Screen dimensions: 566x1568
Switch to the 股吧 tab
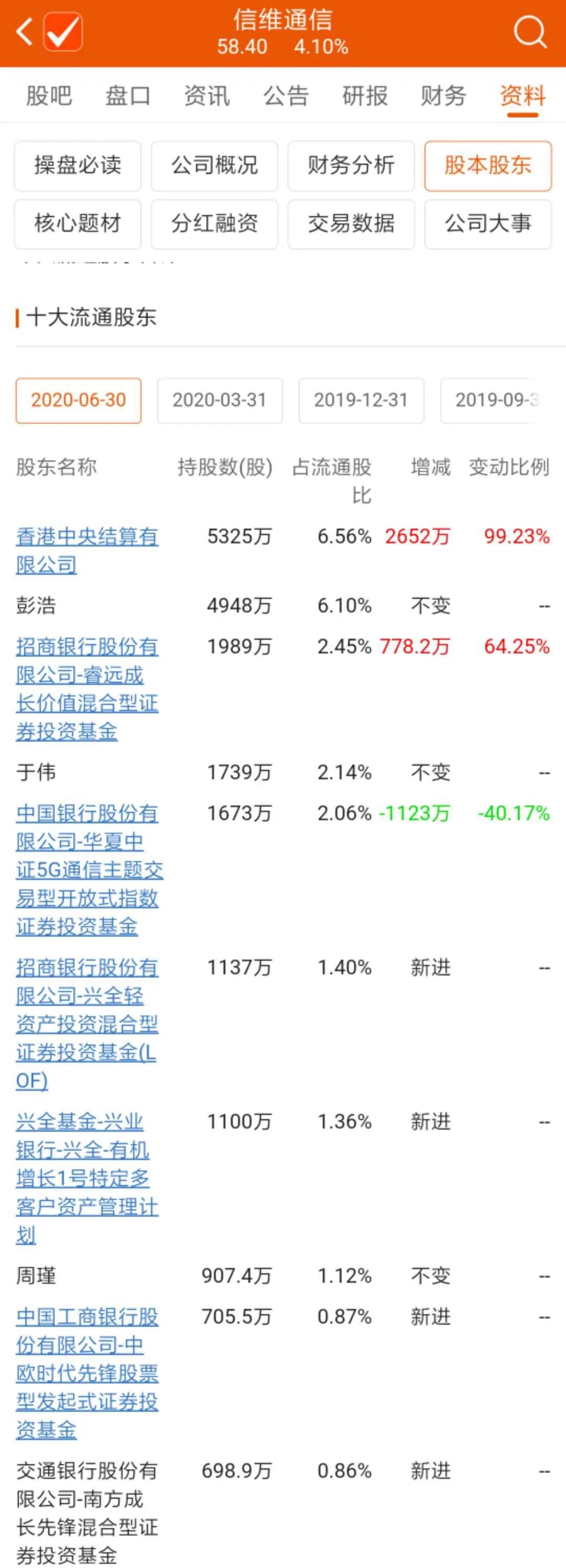tap(49, 96)
